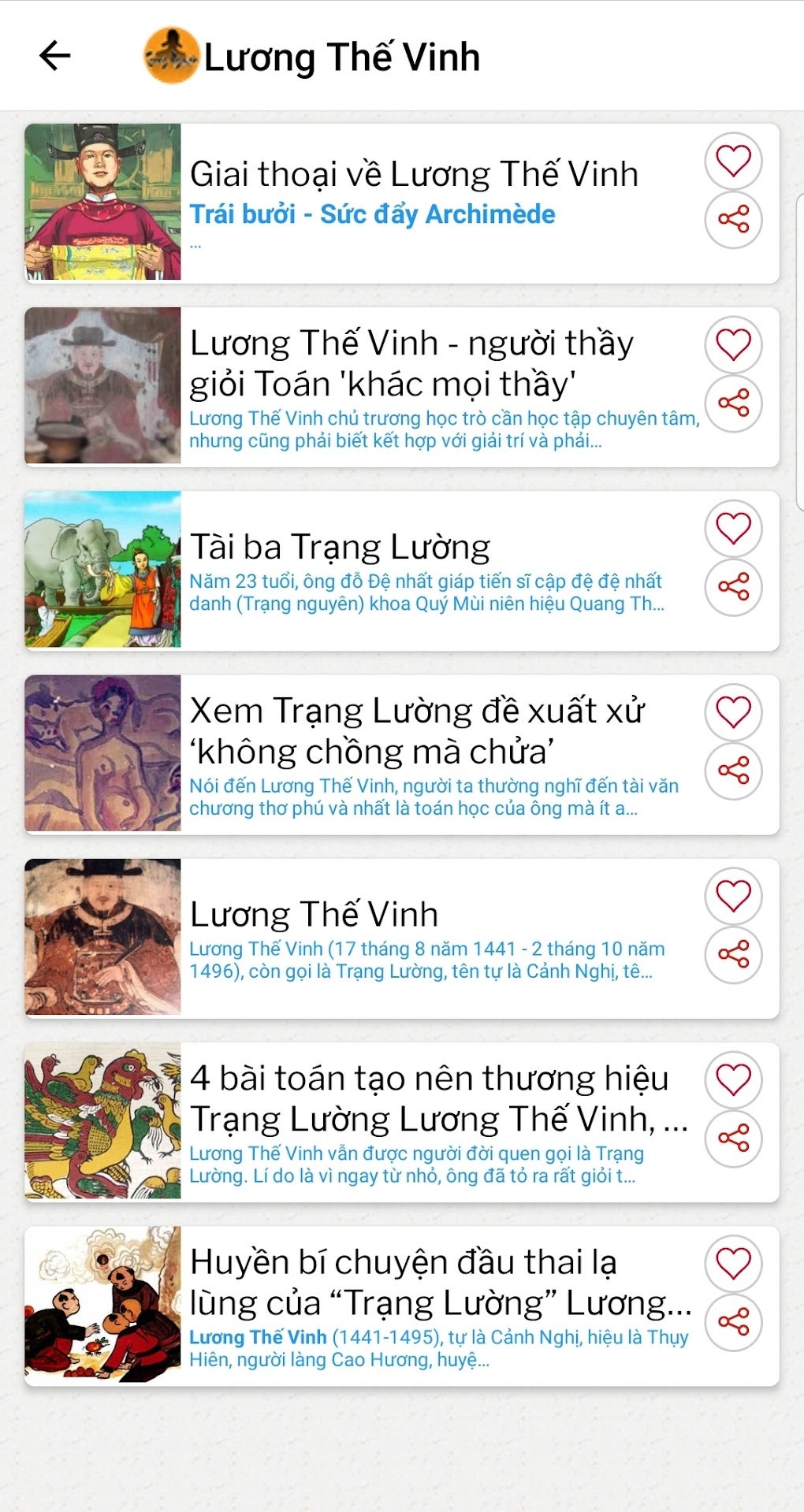Viewport: 804px width, 1512px height.
Task: Share Tài ba Trạng Lường article
Action: pyautogui.click(x=733, y=587)
